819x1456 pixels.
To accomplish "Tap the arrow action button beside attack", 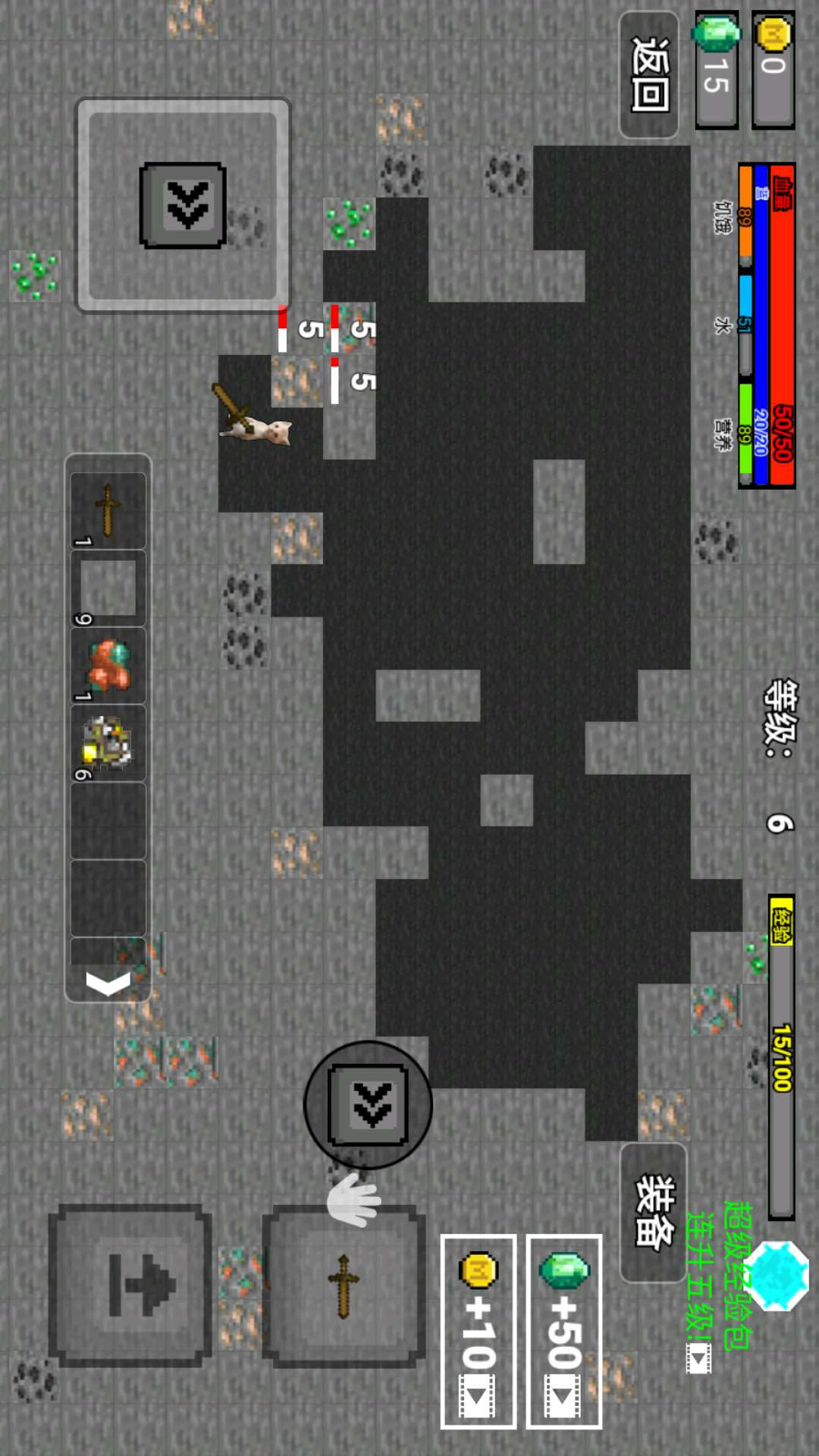I will coord(130,1286).
